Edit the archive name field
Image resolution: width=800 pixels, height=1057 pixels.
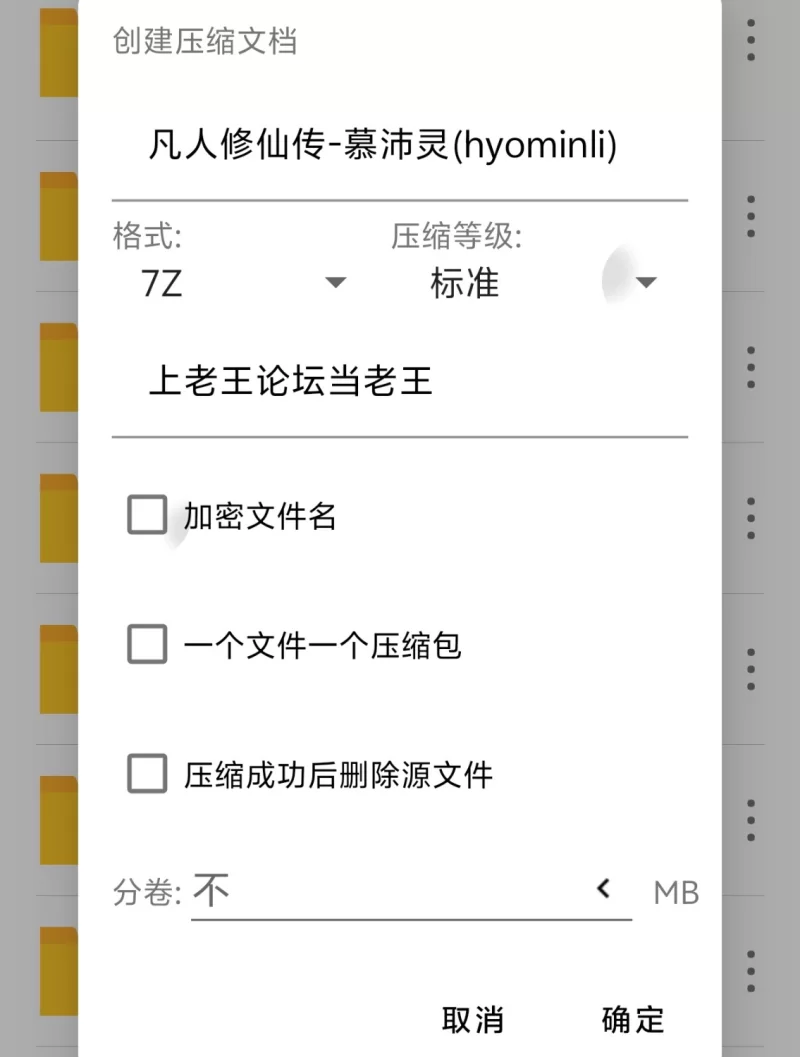[x=398, y=147]
